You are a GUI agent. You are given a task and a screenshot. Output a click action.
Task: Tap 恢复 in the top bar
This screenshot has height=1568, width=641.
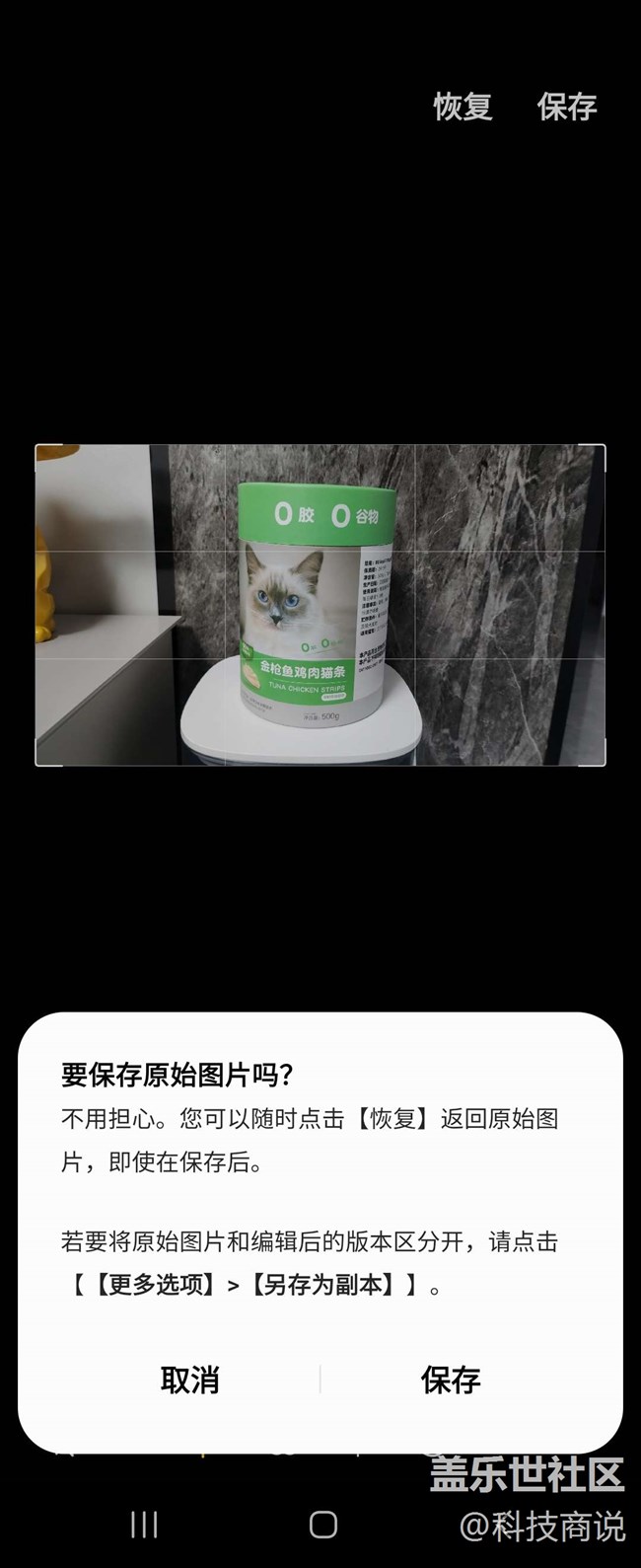click(x=463, y=107)
